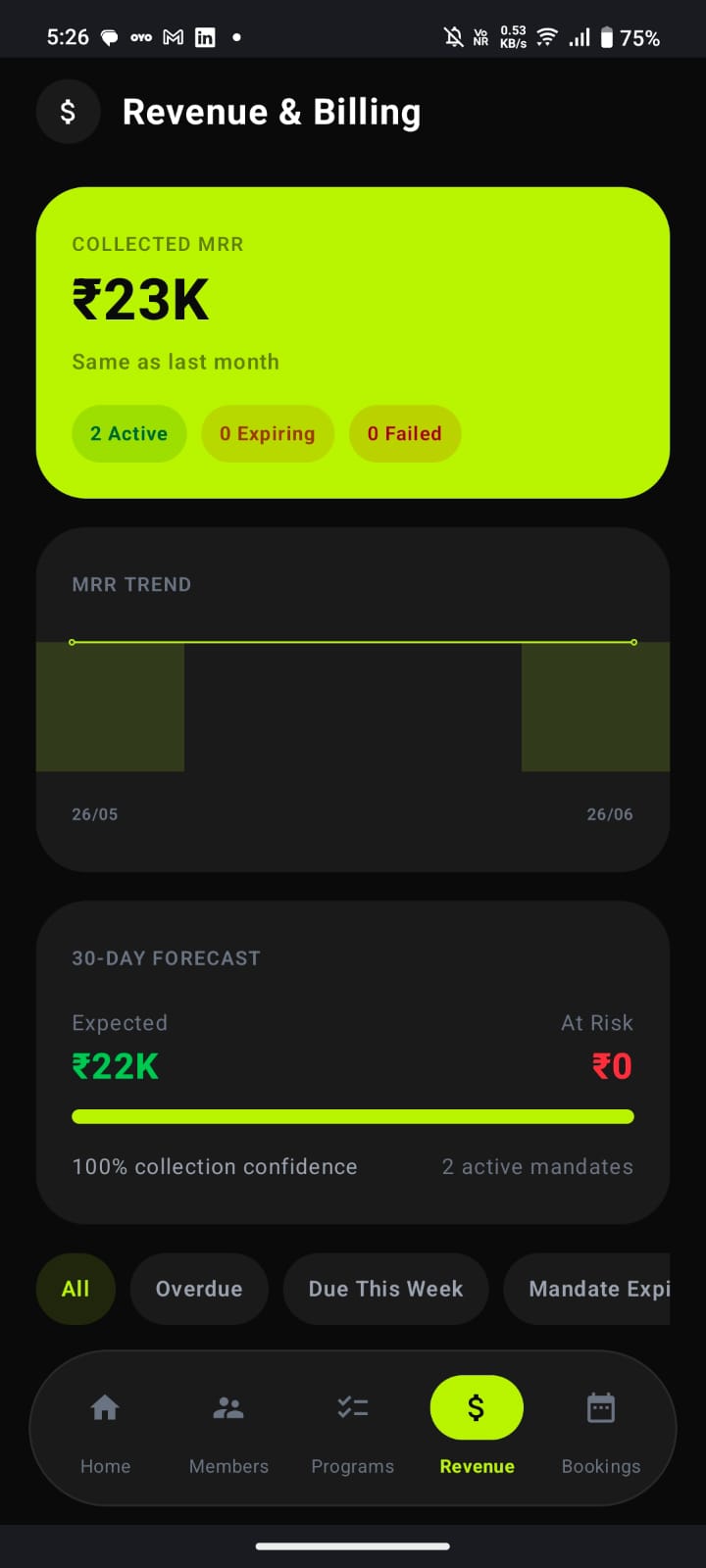Tap the 0 Expiring chip

pyautogui.click(x=268, y=433)
